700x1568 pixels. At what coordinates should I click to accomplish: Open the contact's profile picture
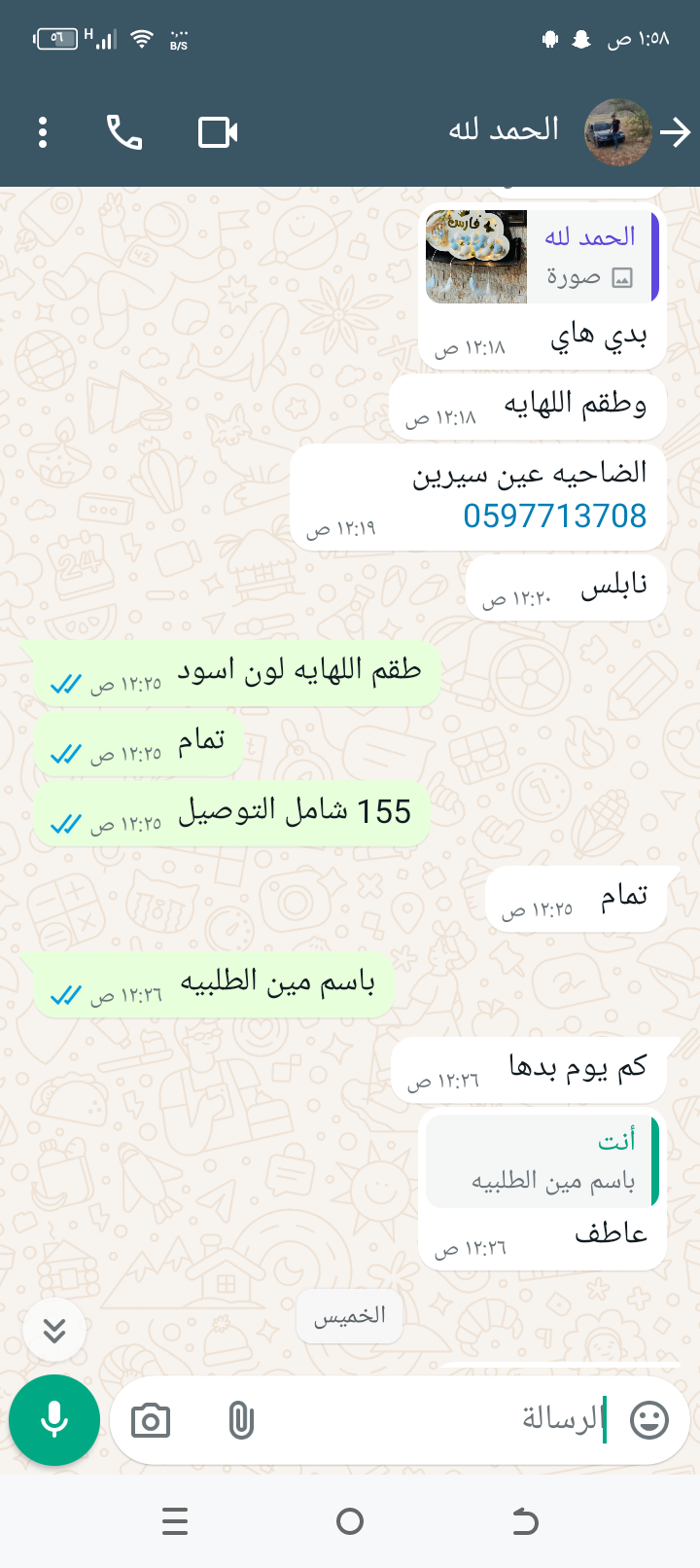(617, 132)
